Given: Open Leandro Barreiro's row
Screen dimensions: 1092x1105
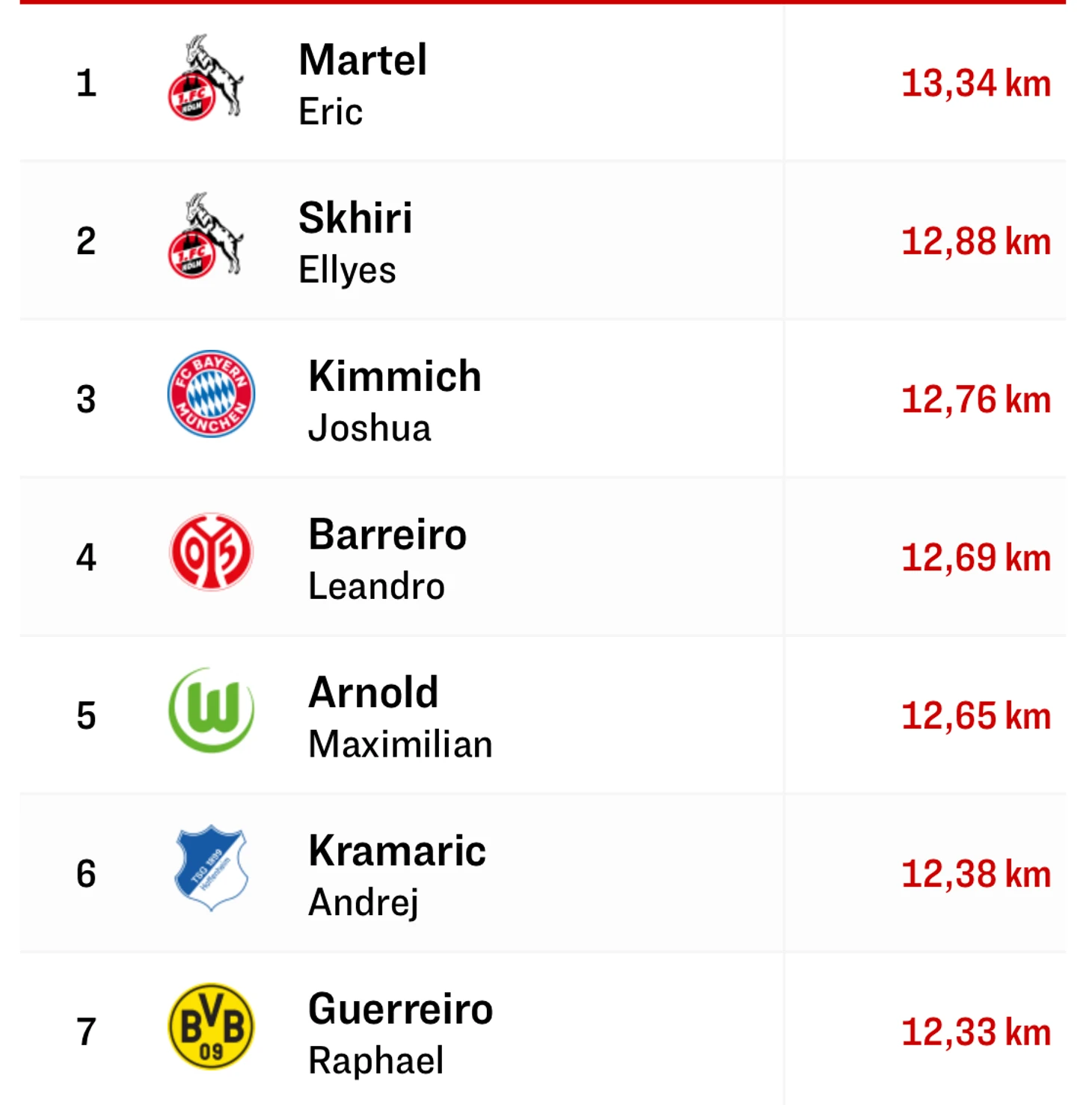Looking at the screenshot, I should point(387,558).
